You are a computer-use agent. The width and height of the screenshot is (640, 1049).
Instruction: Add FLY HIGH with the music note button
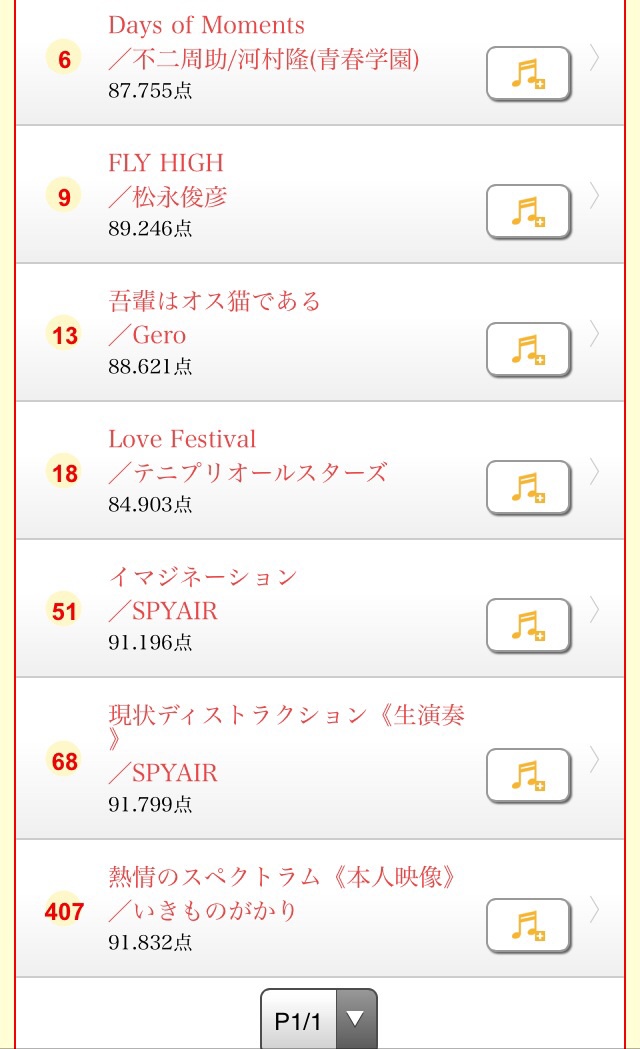pyautogui.click(x=528, y=212)
